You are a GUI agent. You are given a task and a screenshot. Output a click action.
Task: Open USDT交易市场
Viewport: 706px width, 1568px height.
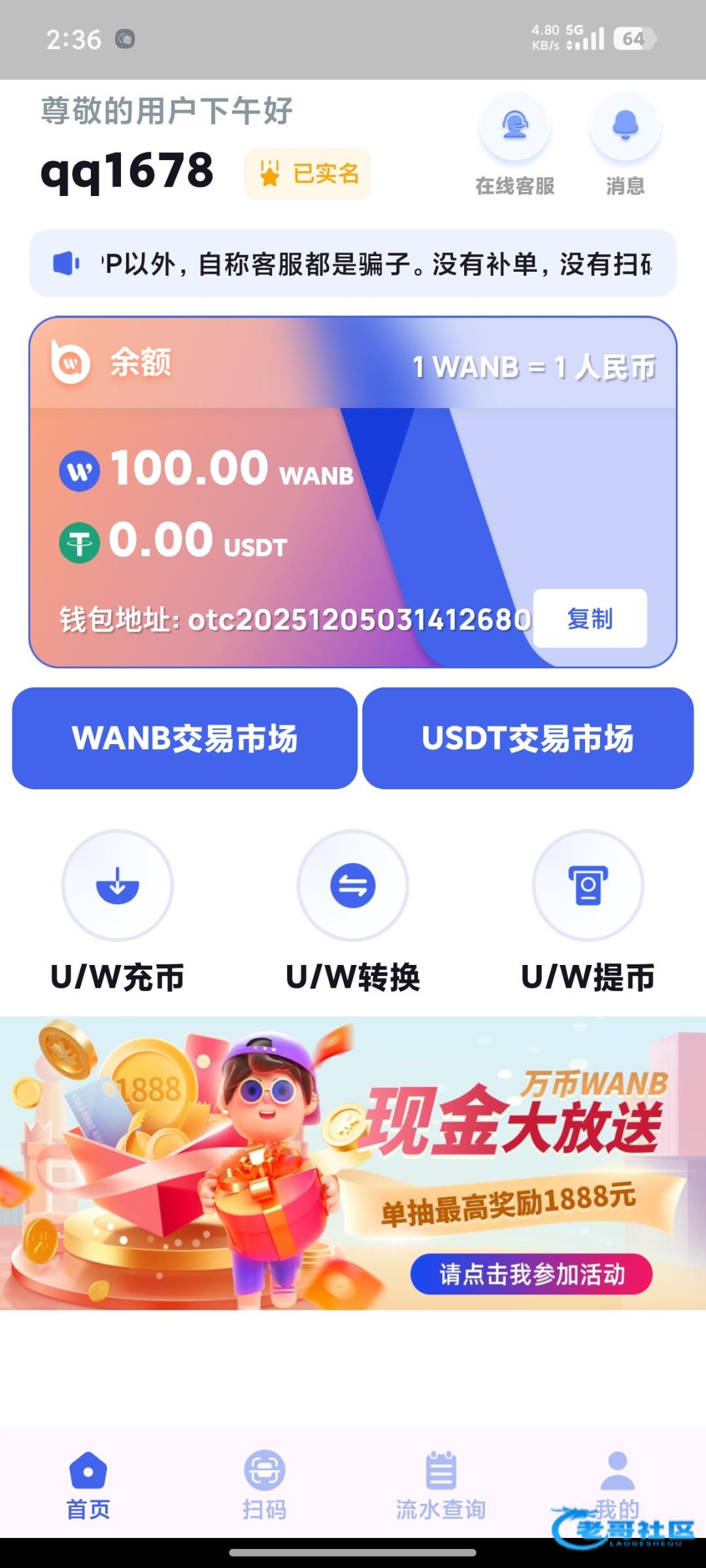(x=528, y=738)
